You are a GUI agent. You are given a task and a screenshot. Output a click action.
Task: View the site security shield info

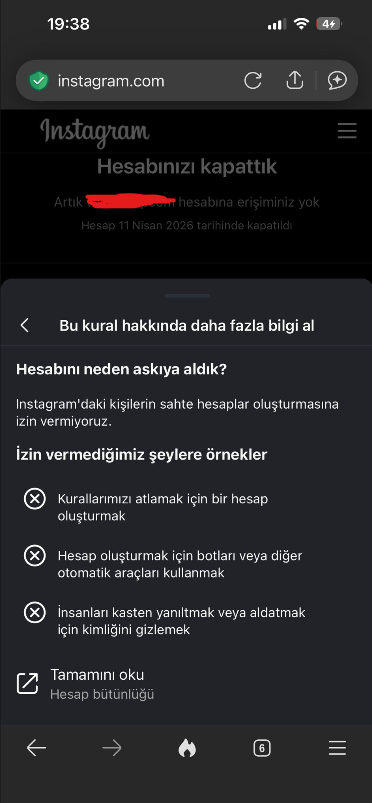[38, 81]
